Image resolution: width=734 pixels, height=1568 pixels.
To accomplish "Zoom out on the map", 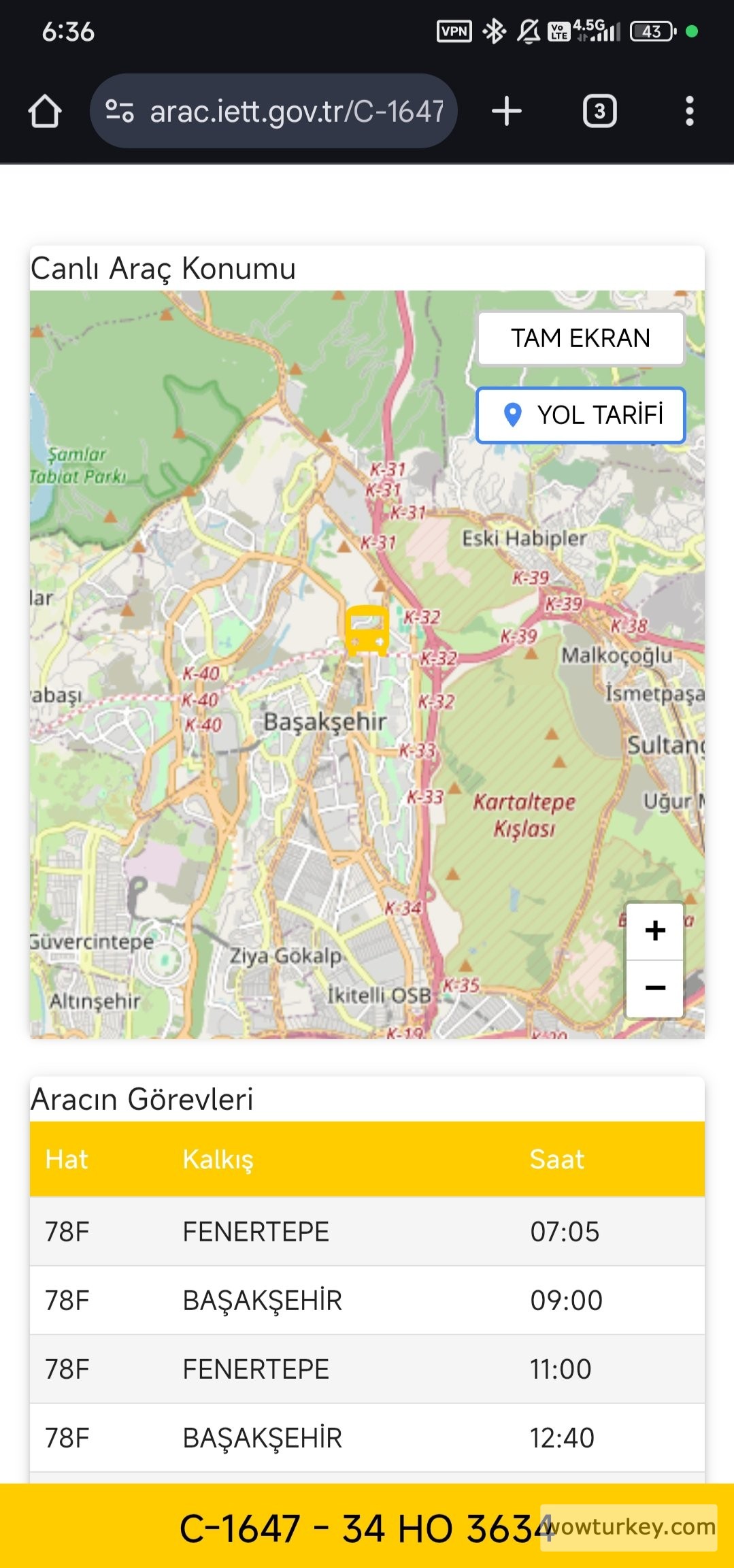I will click(x=654, y=987).
